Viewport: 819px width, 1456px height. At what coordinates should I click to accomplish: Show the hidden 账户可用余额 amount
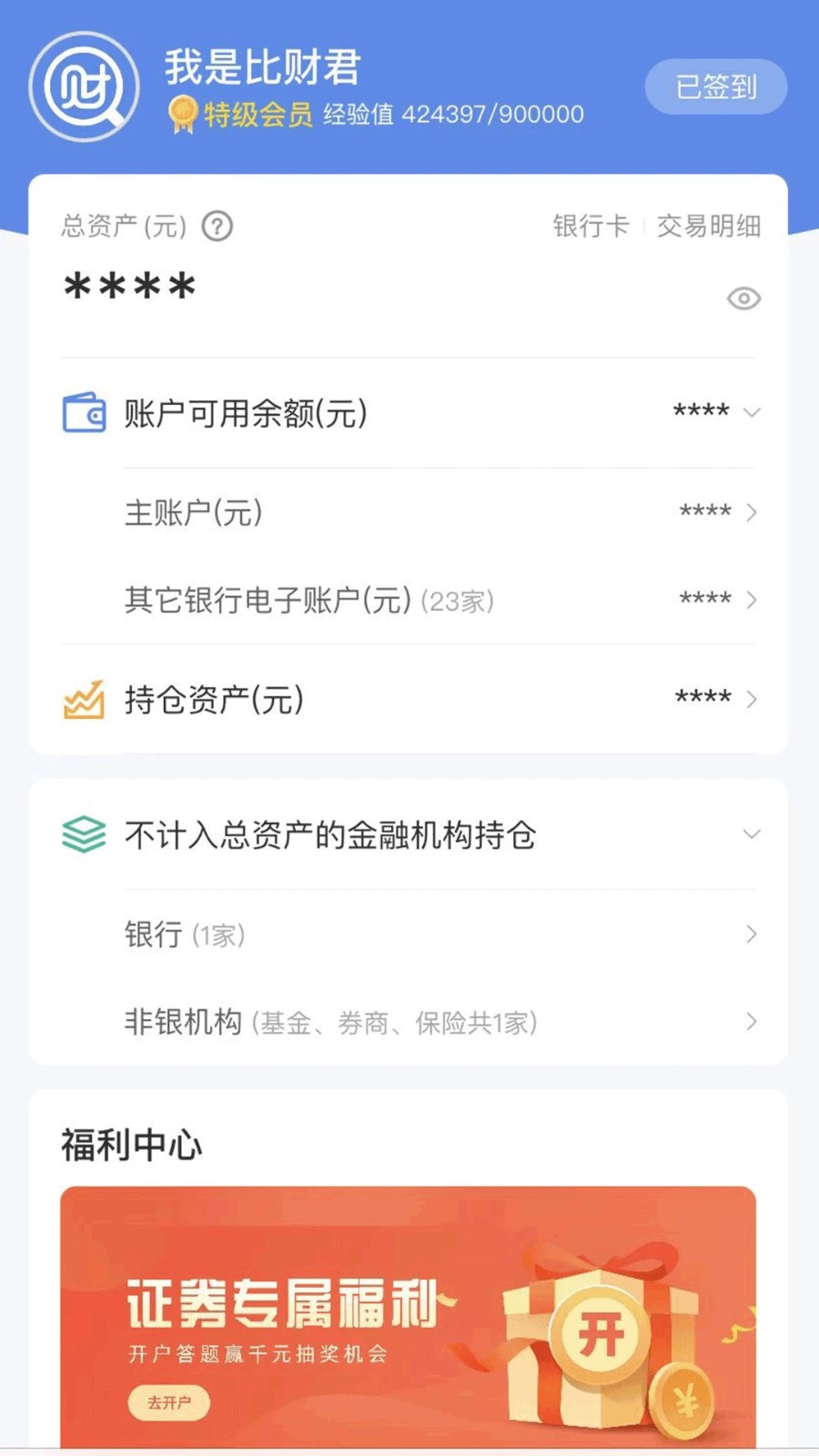click(x=700, y=412)
